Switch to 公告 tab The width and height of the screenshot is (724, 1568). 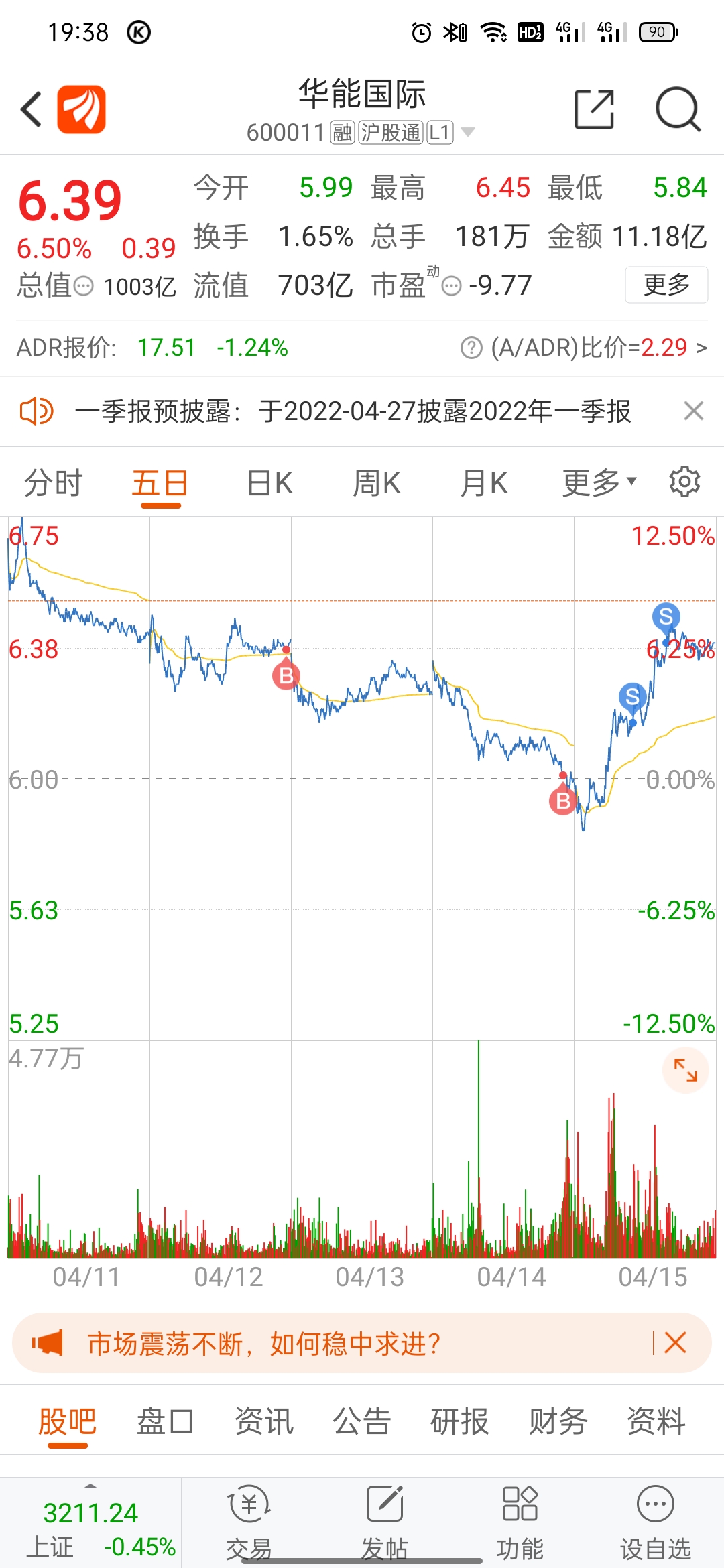pos(362,1421)
